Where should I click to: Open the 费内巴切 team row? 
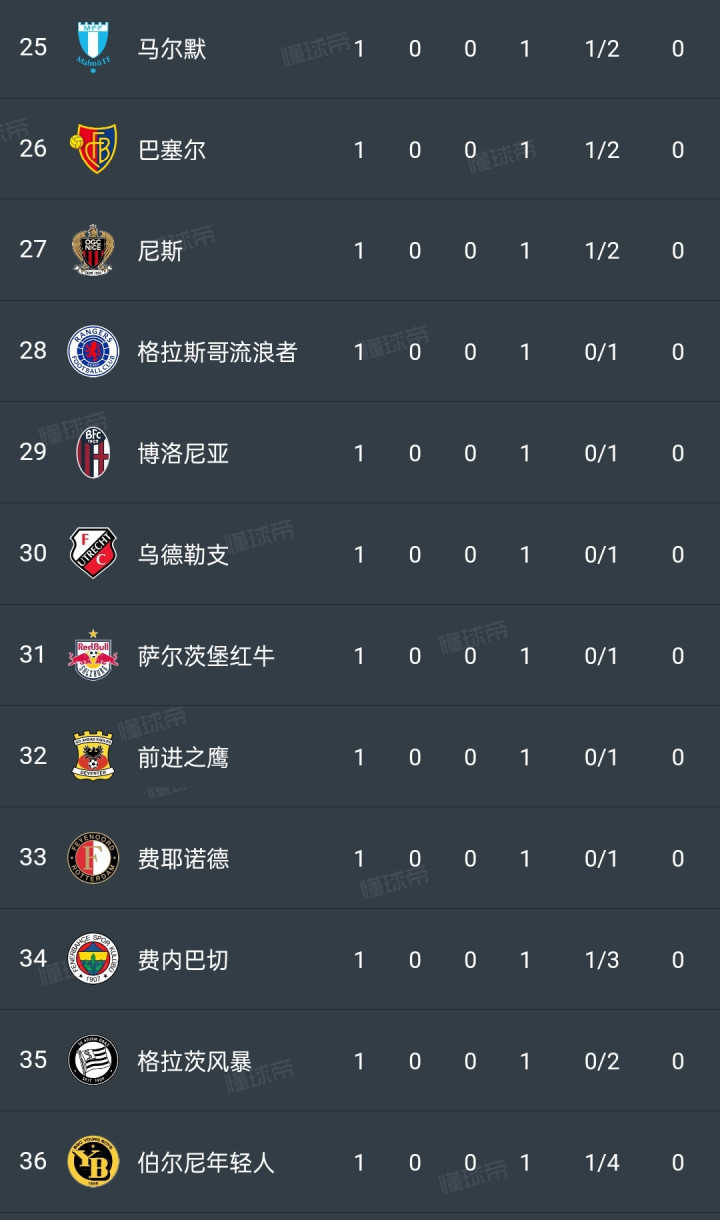pos(183,960)
